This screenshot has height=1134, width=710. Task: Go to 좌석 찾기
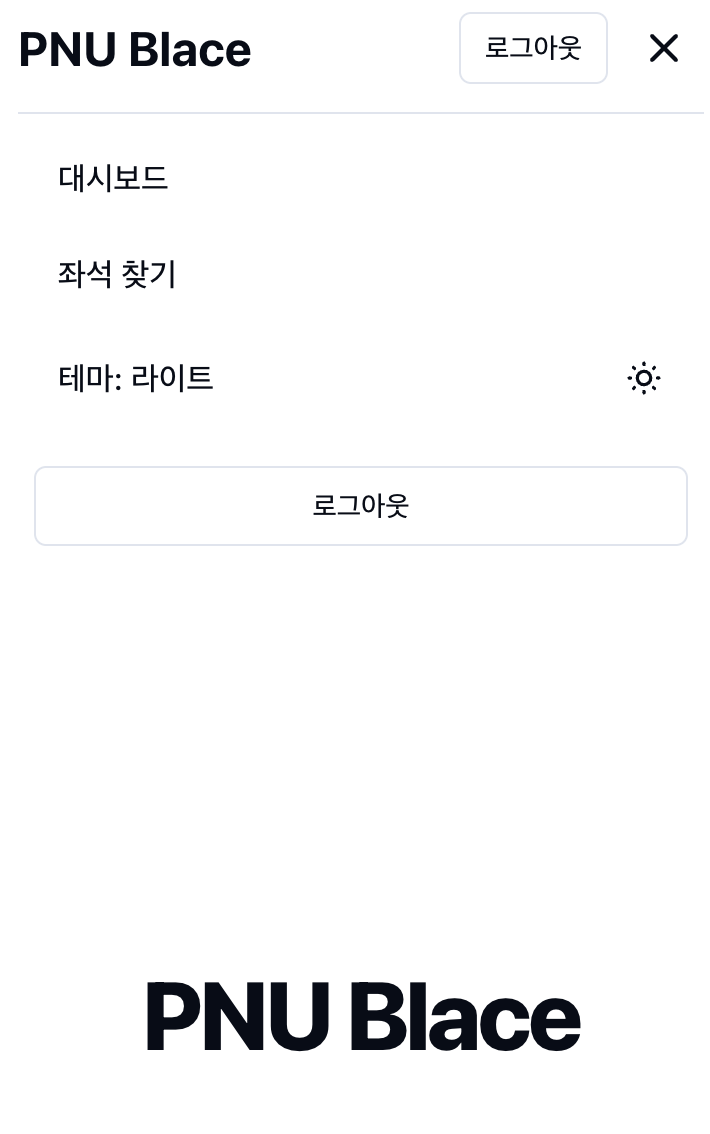[x=117, y=274]
